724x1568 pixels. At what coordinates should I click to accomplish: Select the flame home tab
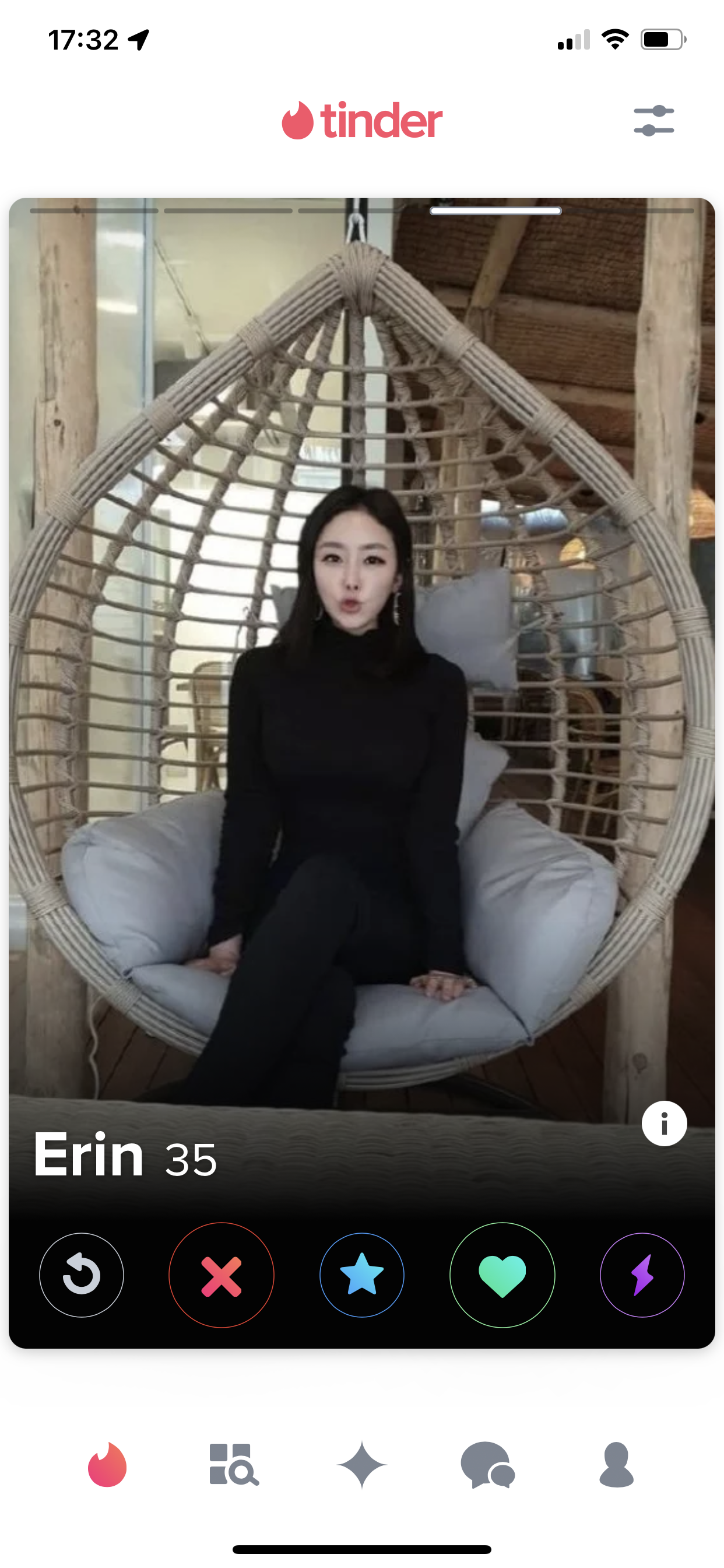pyautogui.click(x=107, y=1465)
